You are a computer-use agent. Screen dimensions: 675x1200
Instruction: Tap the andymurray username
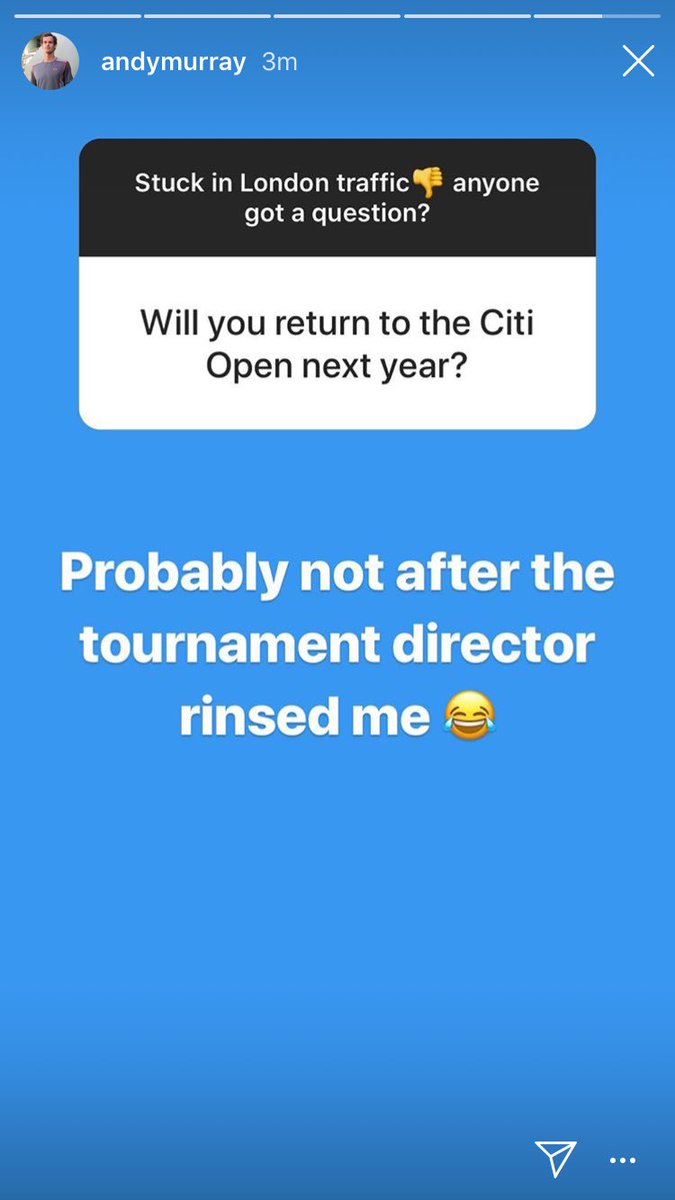click(x=173, y=62)
